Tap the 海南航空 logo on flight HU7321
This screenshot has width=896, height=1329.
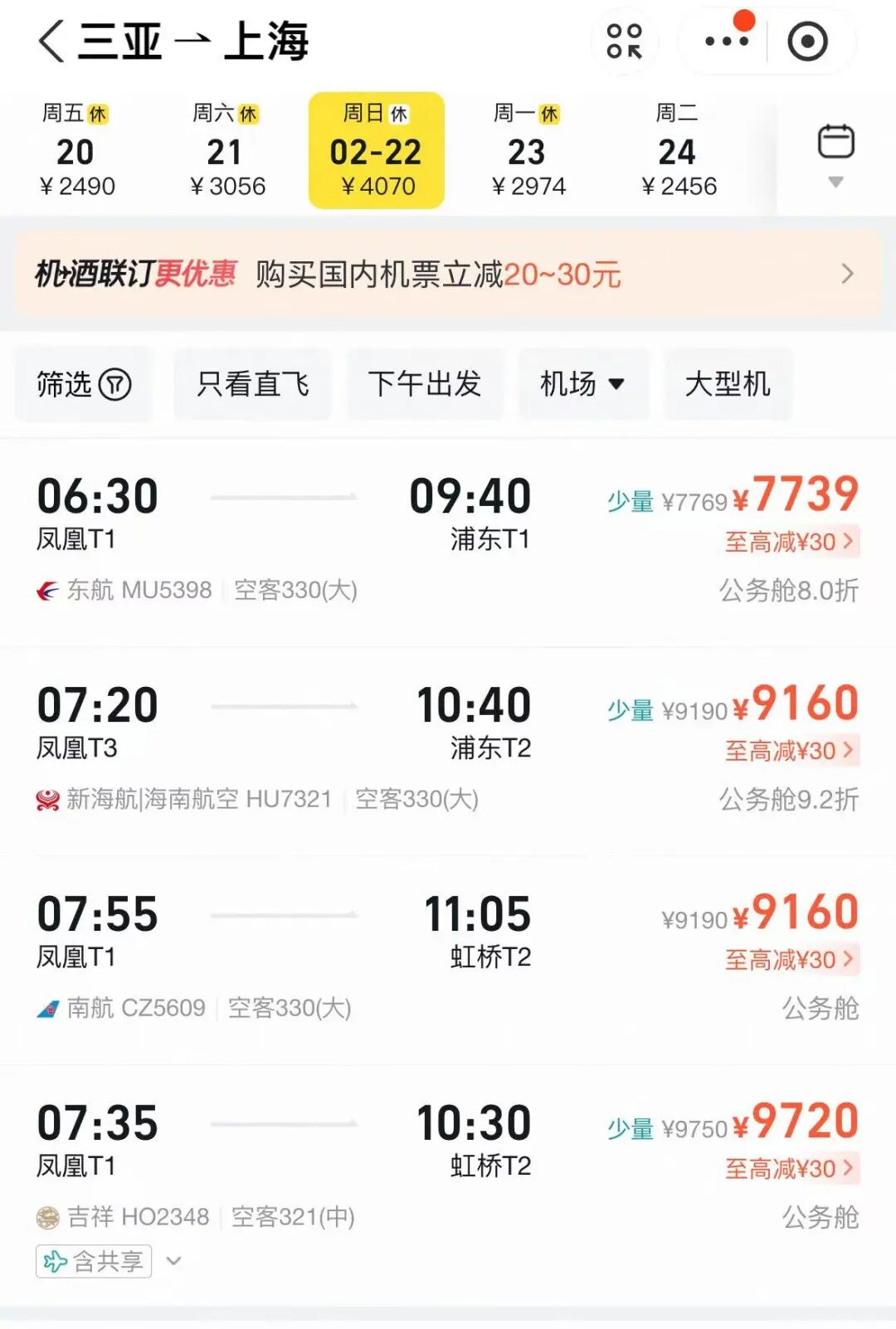click(47, 801)
